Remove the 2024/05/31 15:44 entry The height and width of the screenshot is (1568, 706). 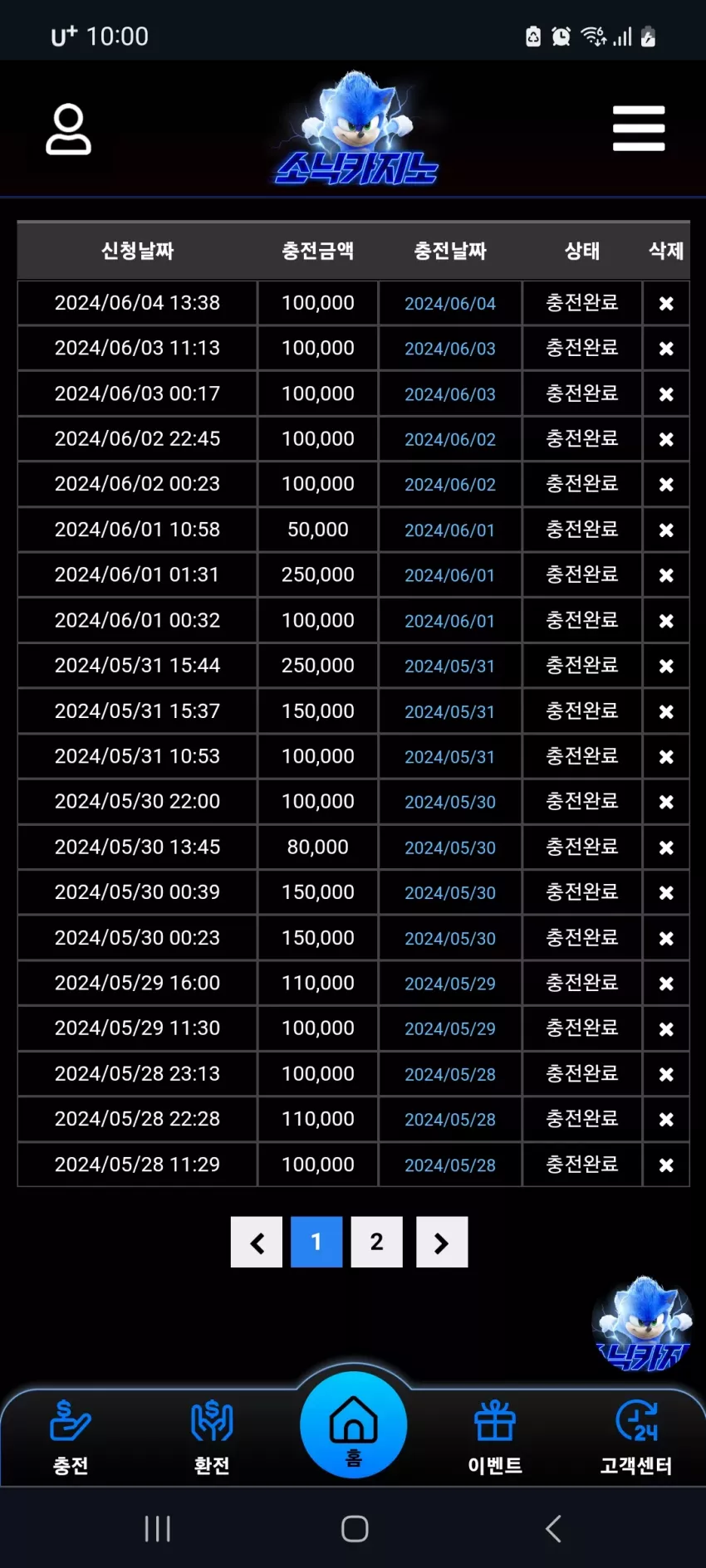pos(666,667)
